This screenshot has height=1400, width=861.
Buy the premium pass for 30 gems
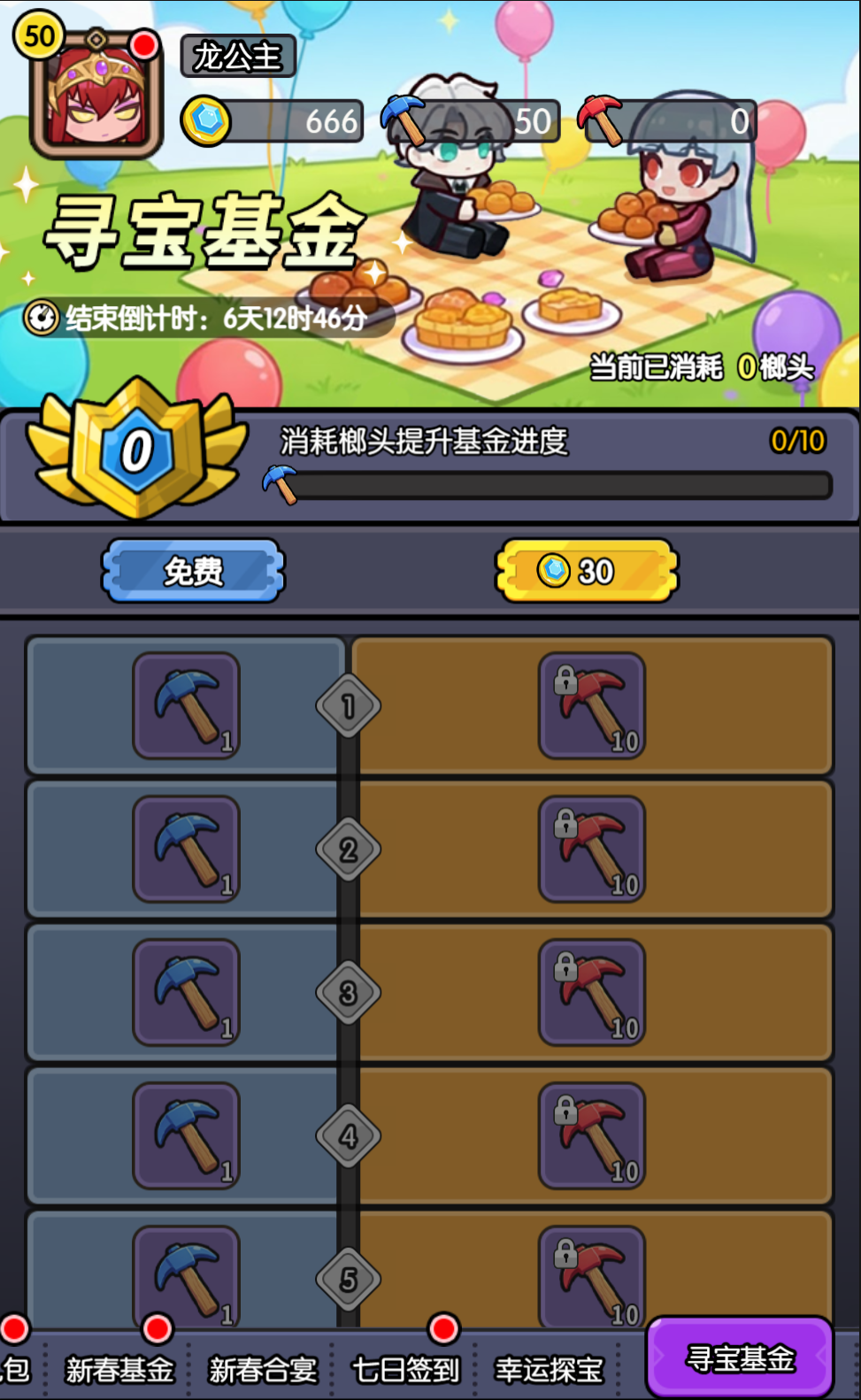[587, 572]
